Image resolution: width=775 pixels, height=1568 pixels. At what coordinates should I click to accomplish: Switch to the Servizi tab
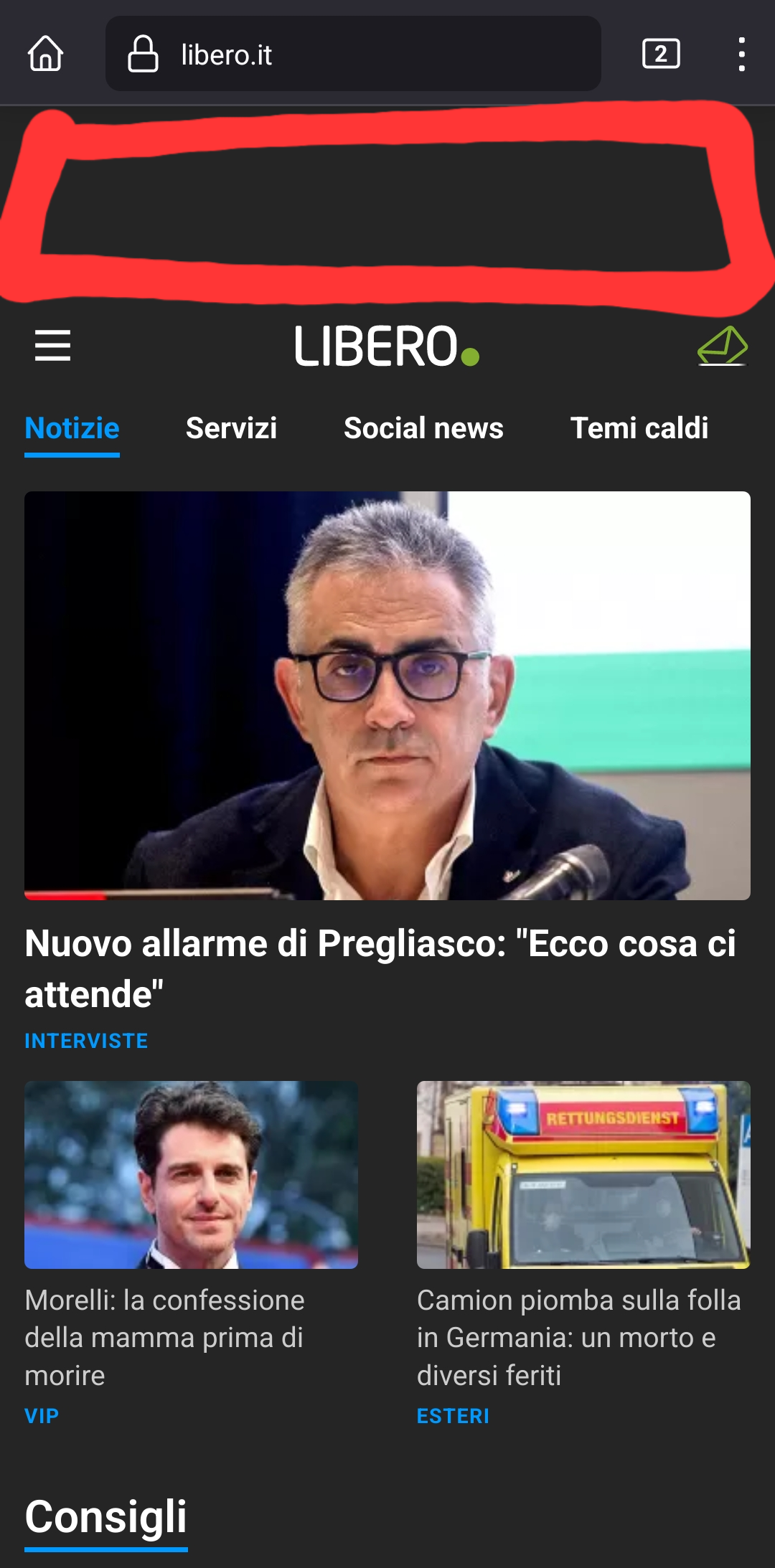(x=231, y=428)
